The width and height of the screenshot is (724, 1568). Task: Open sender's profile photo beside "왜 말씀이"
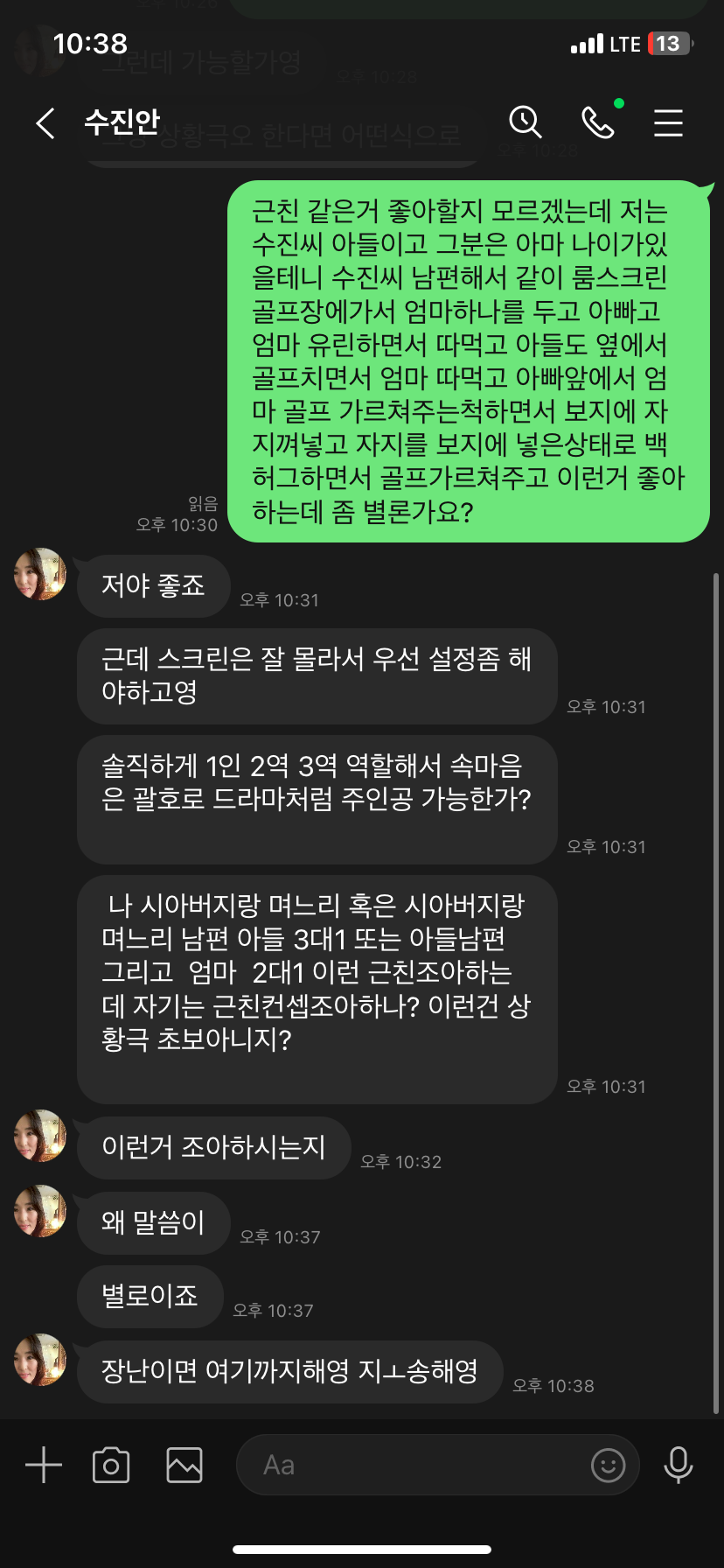(x=40, y=1211)
